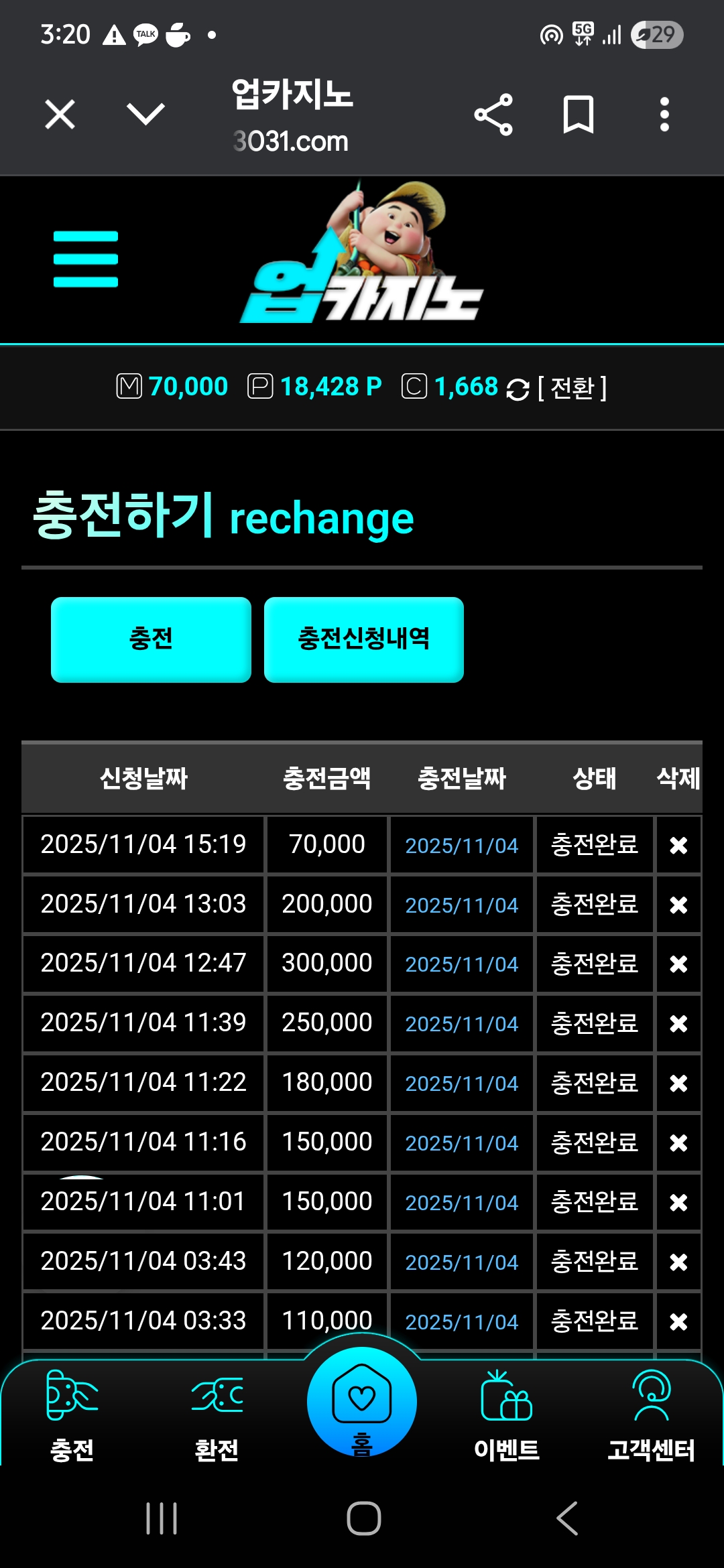This screenshot has height=1568, width=724.
Task: Tap the [전환] conversion link
Action: [572, 388]
